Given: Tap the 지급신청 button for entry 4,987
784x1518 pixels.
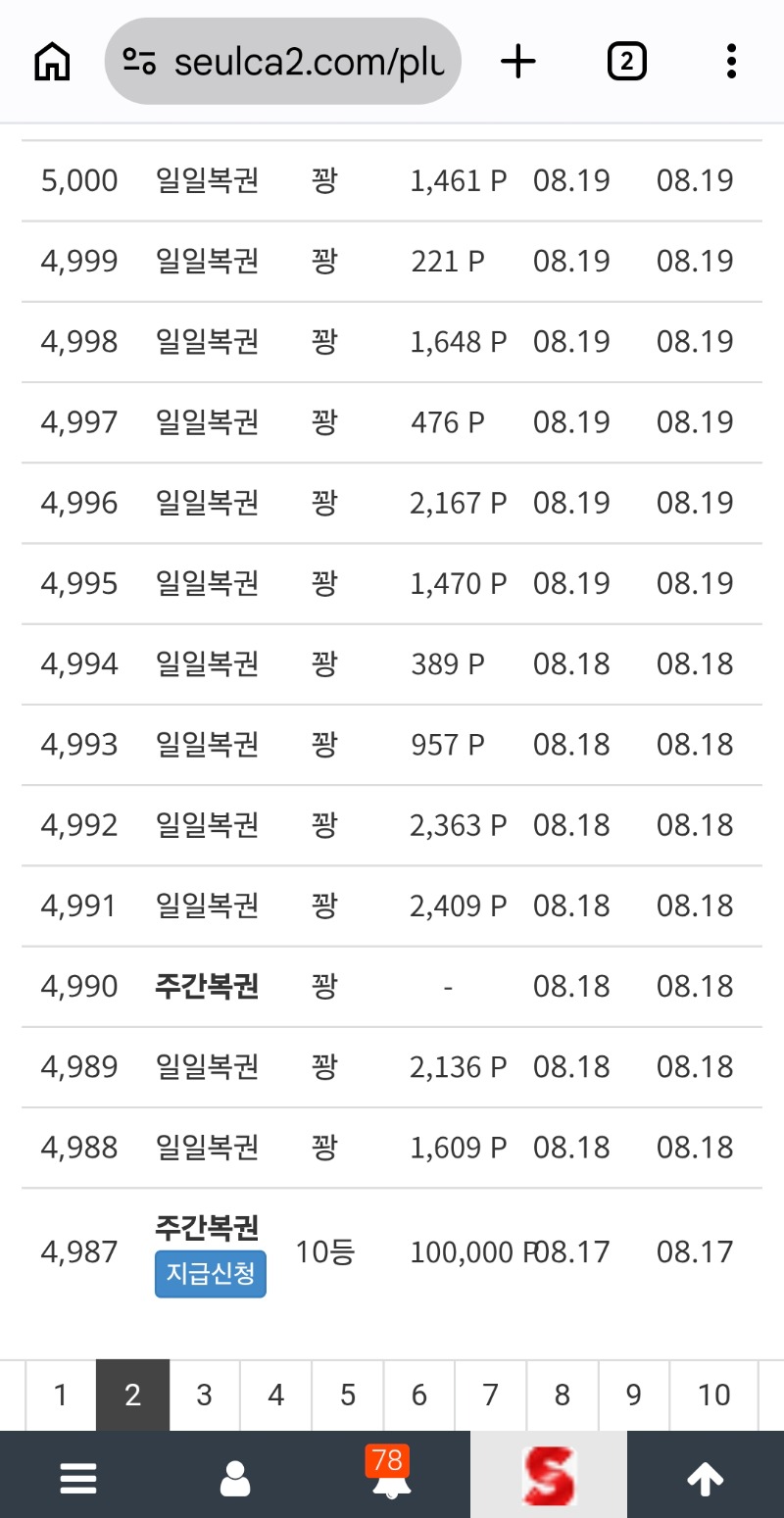Looking at the screenshot, I should (x=211, y=1273).
